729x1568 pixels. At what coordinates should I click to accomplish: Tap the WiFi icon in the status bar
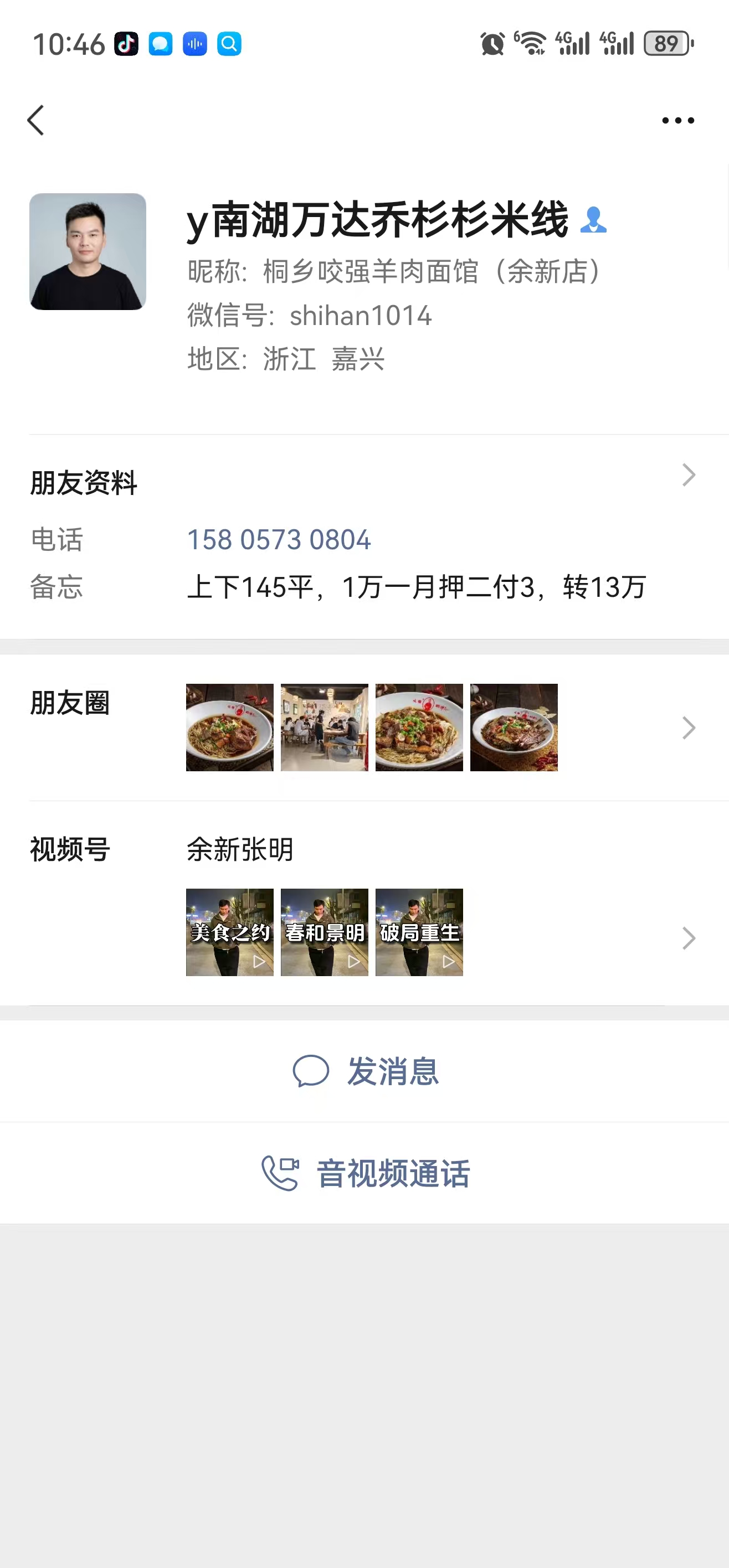click(532, 43)
